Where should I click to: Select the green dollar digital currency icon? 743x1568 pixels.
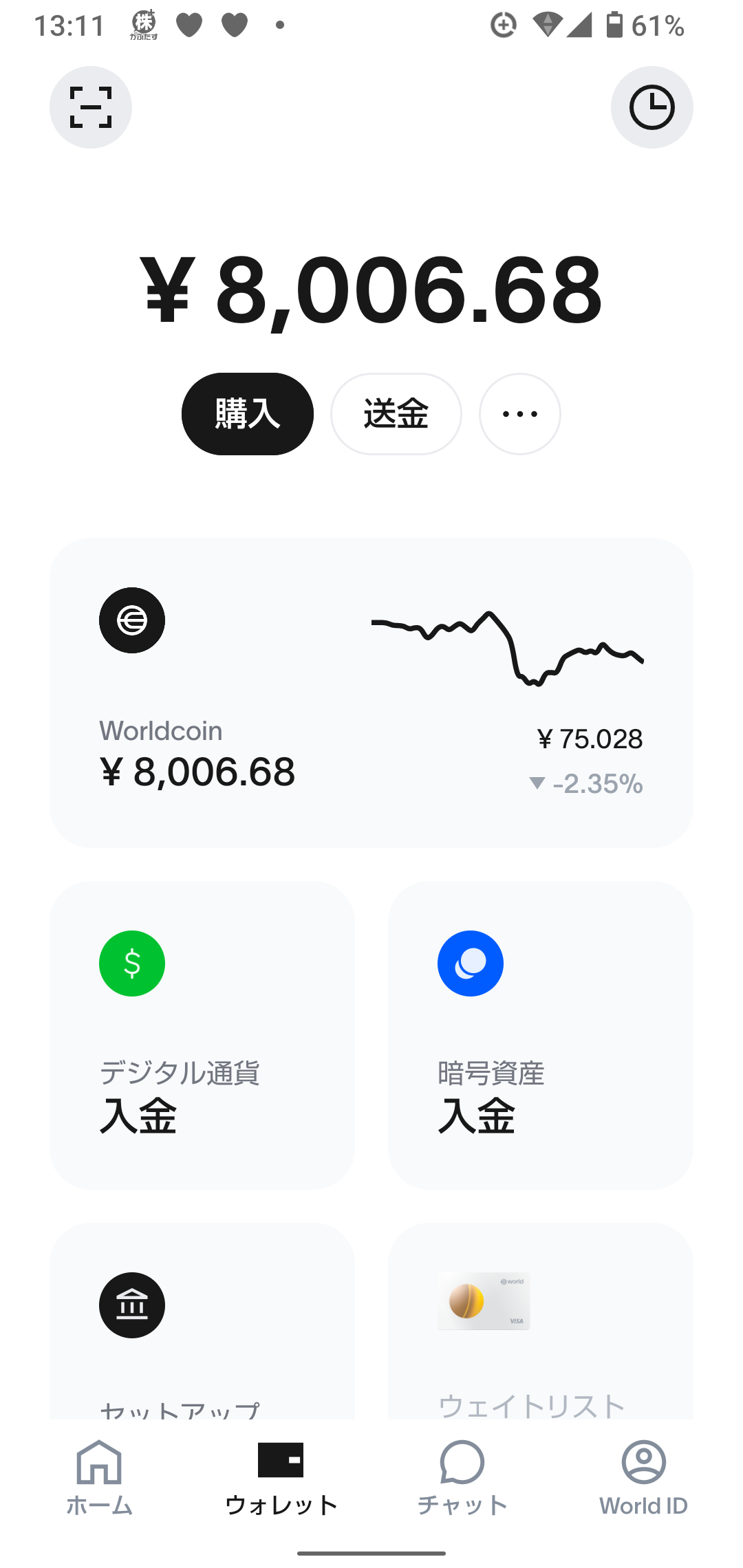pos(131,963)
